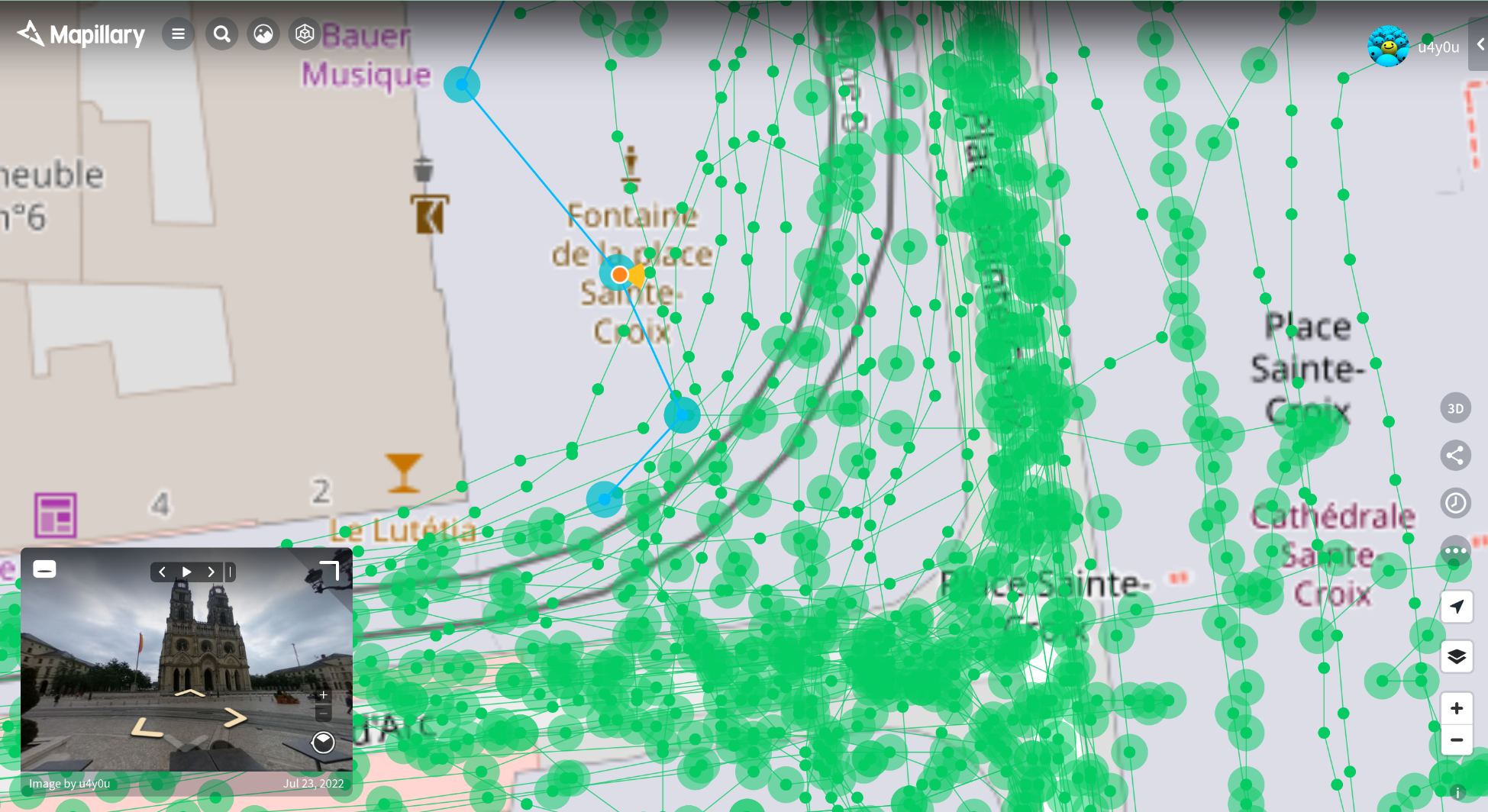The height and width of the screenshot is (812, 1488).
Task: Center the map on my location
Action: 1456,607
